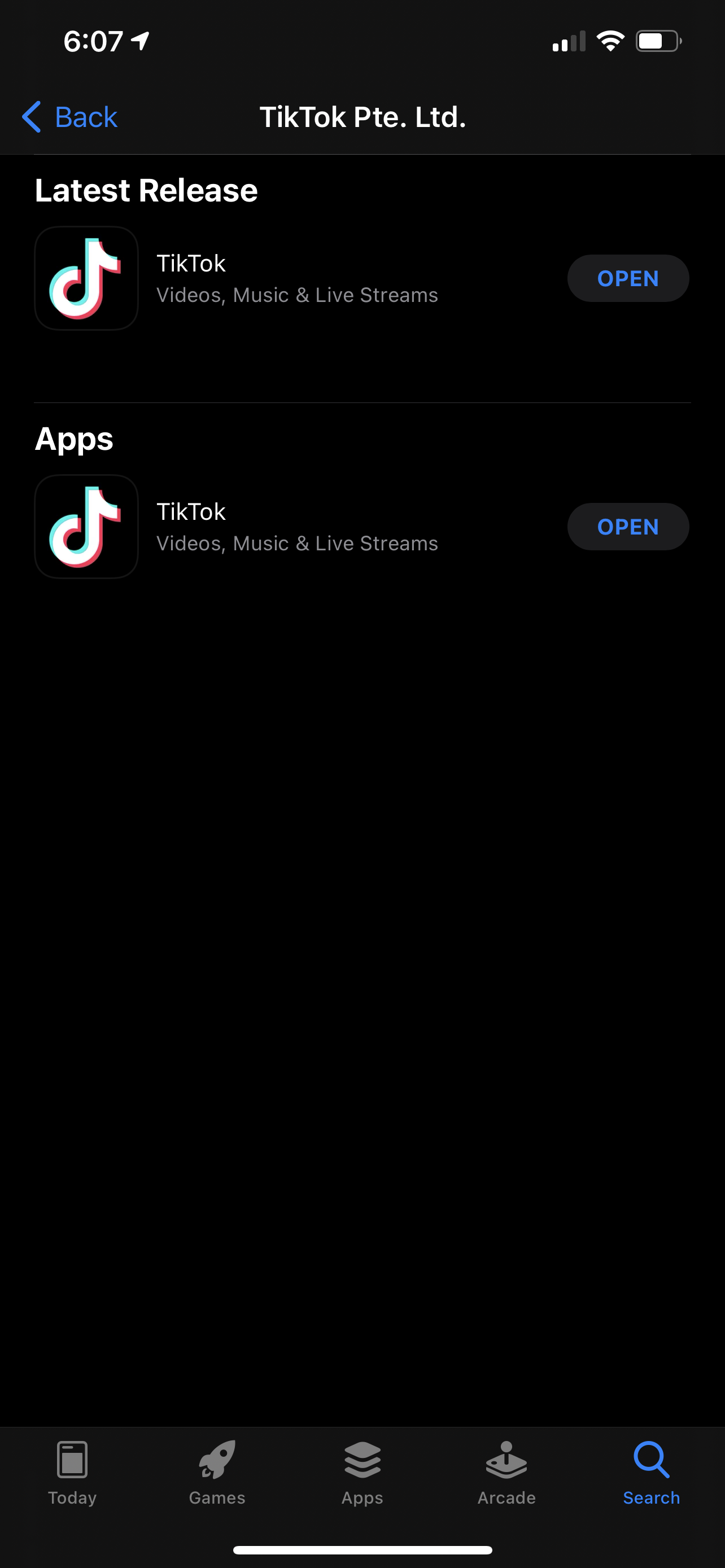View TikTok details under Apps heading
725x1568 pixels.
296,527
